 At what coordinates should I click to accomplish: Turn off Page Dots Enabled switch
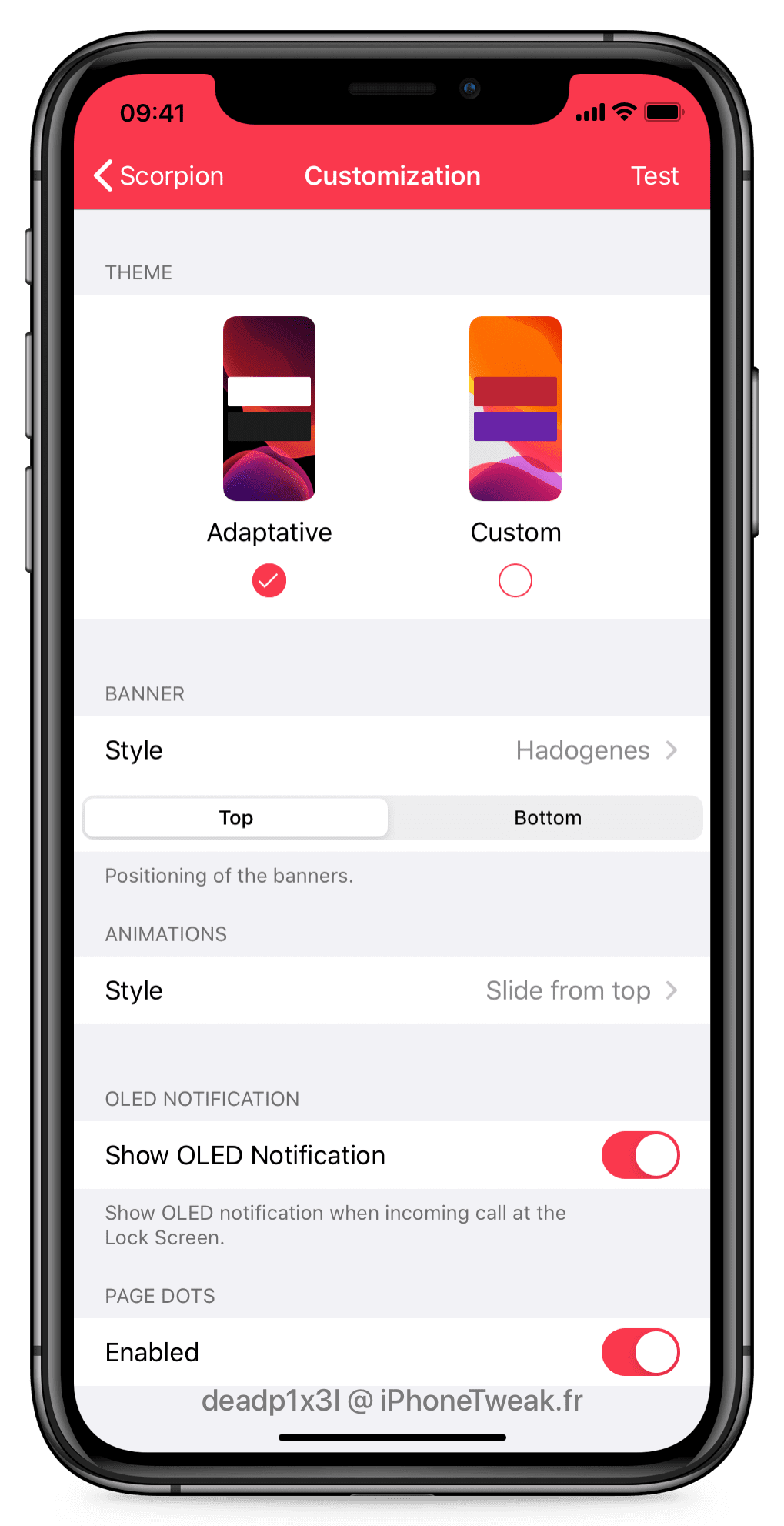(639, 1352)
